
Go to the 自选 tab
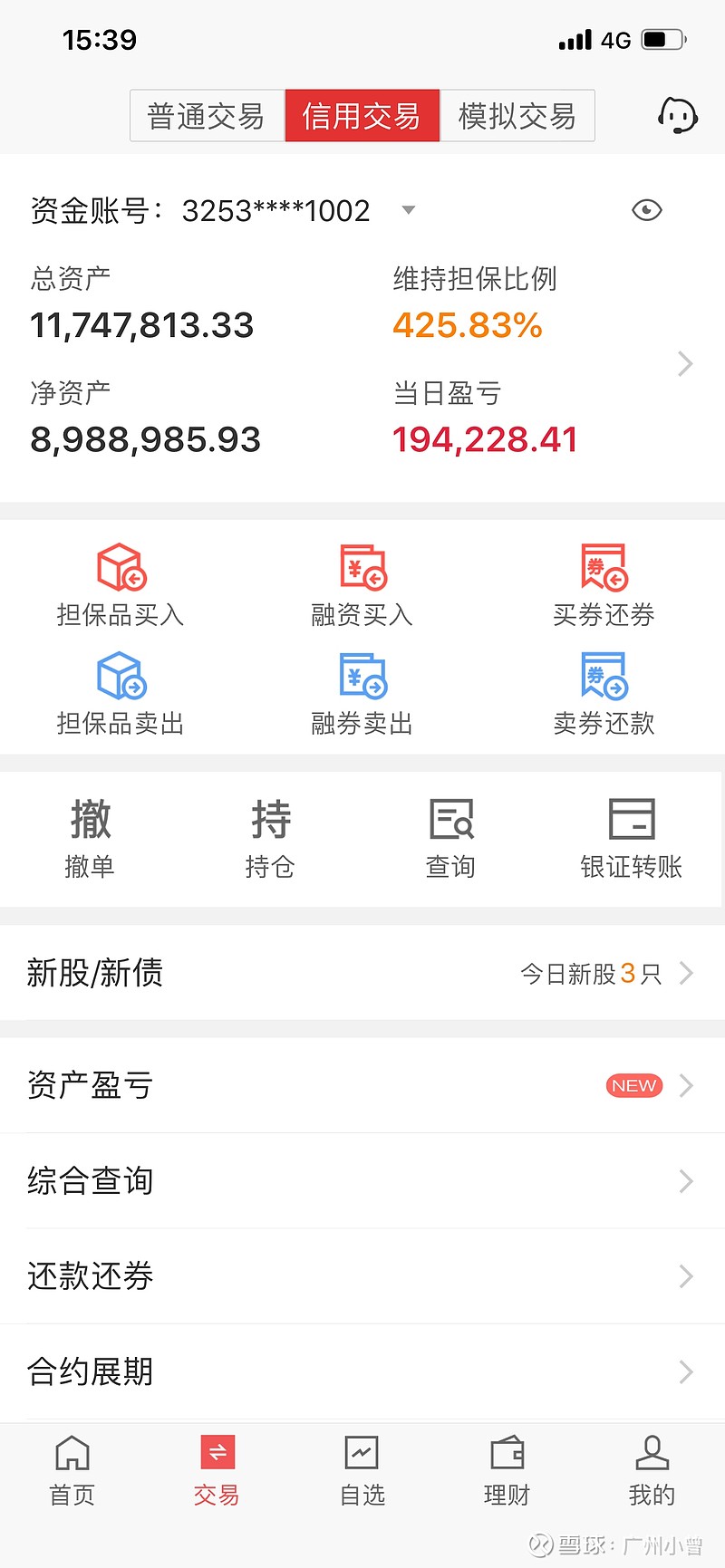[x=362, y=1471]
